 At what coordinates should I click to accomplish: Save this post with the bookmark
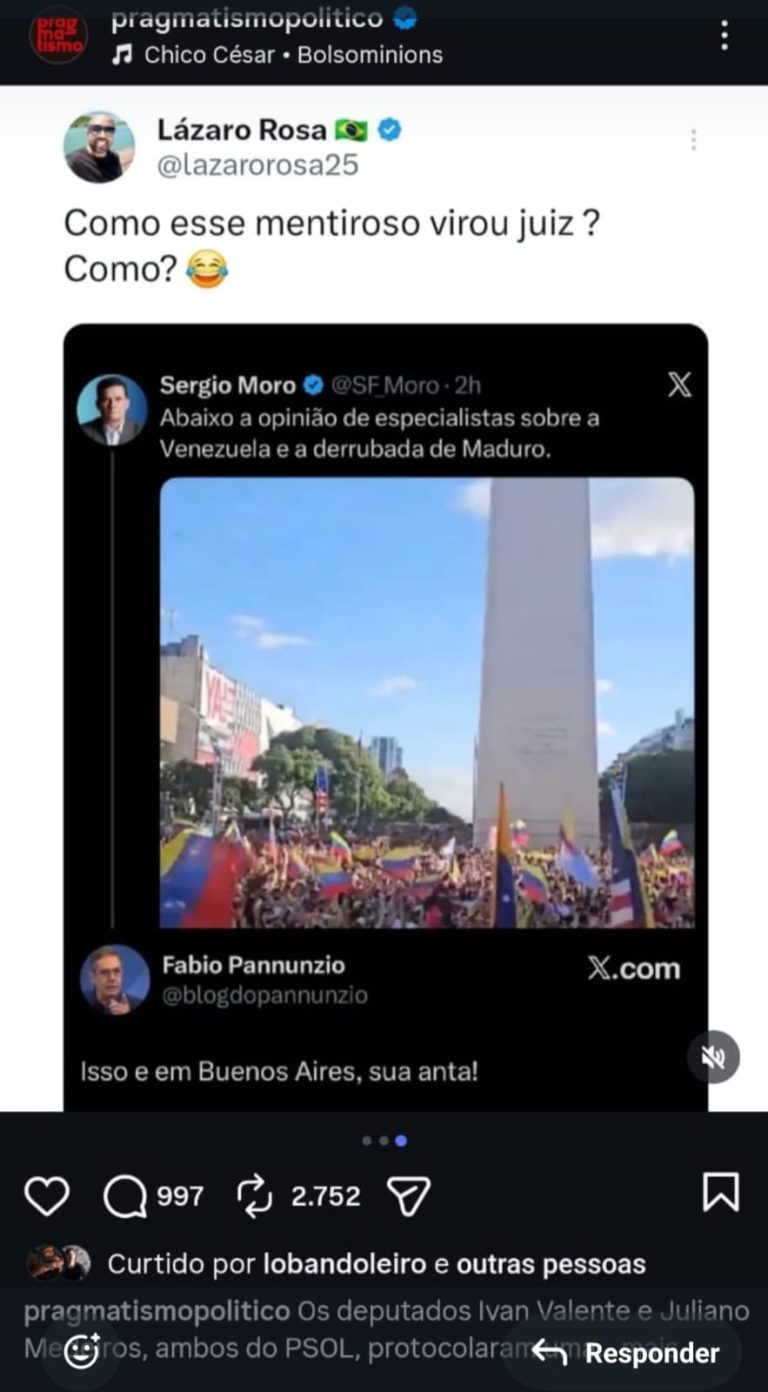pyautogui.click(x=721, y=1193)
